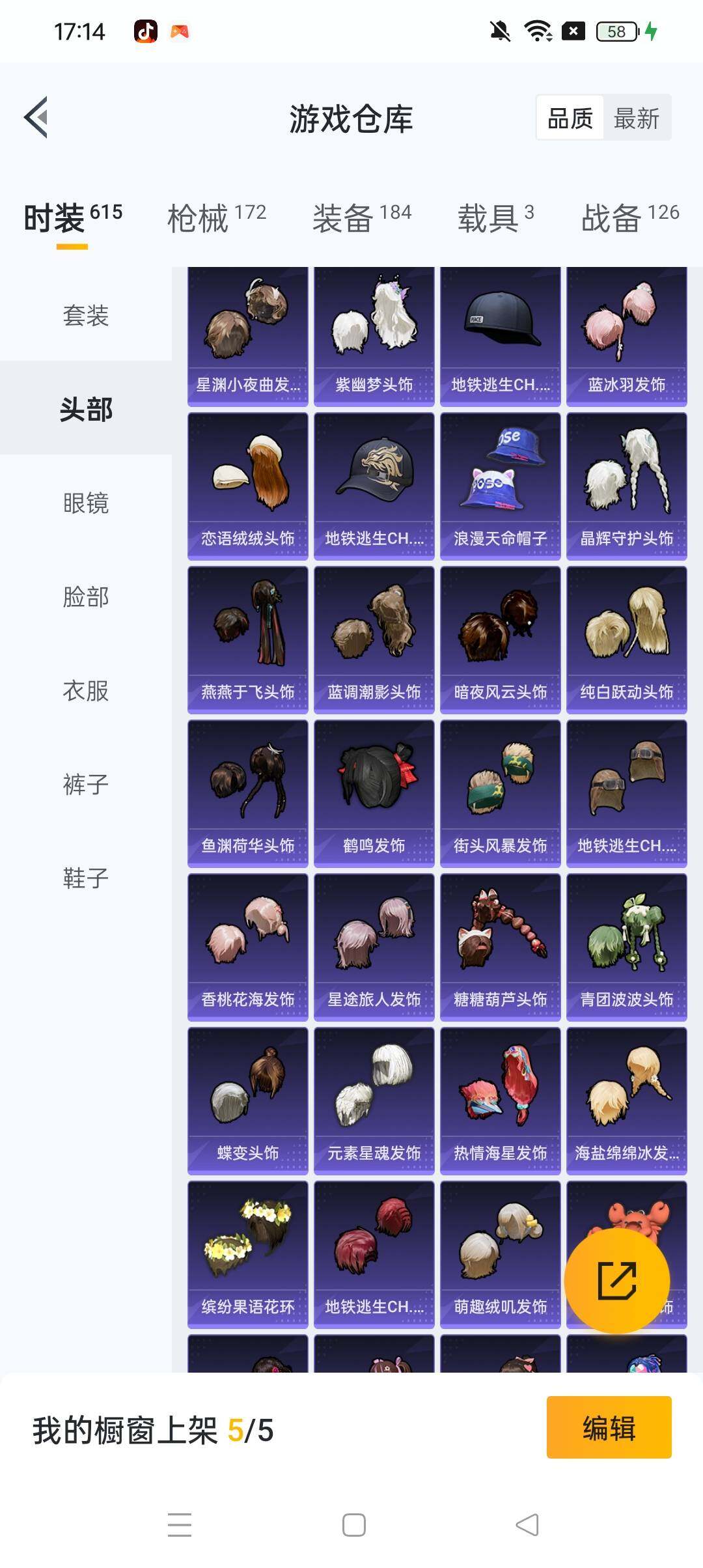This screenshot has height=1568, width=703.
Task: Open the 鞋子 category
Action: click(86, 878)
